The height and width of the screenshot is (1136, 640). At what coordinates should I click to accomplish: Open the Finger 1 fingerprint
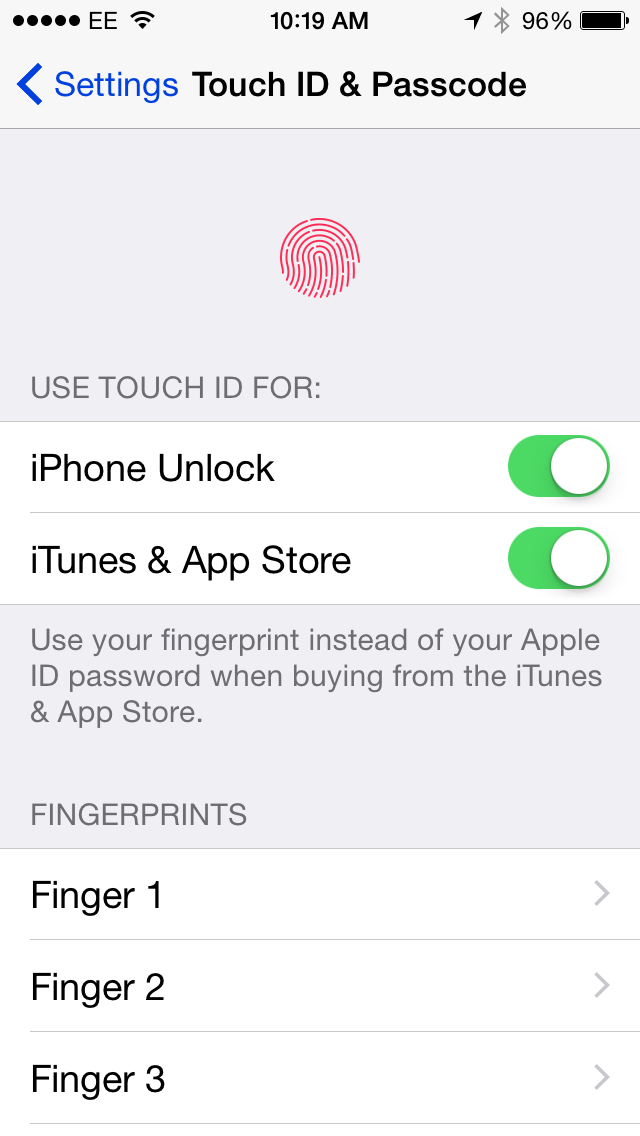320,895
